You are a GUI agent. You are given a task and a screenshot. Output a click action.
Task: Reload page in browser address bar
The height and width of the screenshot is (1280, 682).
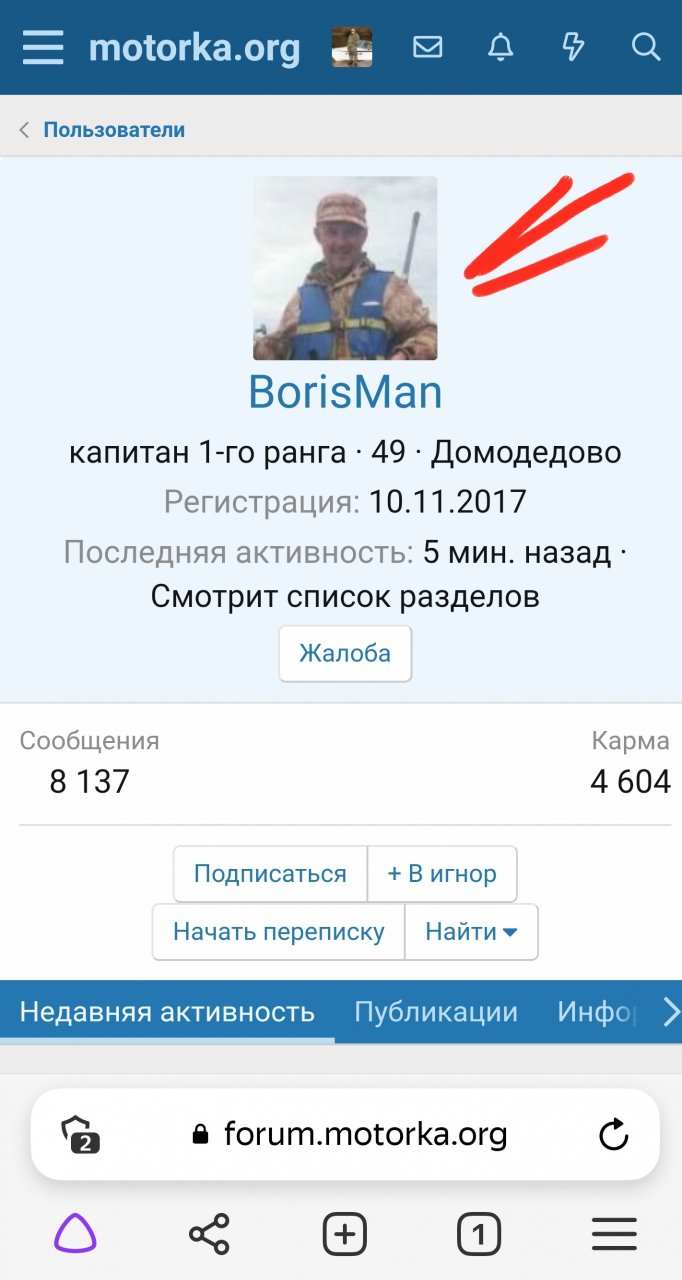point(612,1134)
